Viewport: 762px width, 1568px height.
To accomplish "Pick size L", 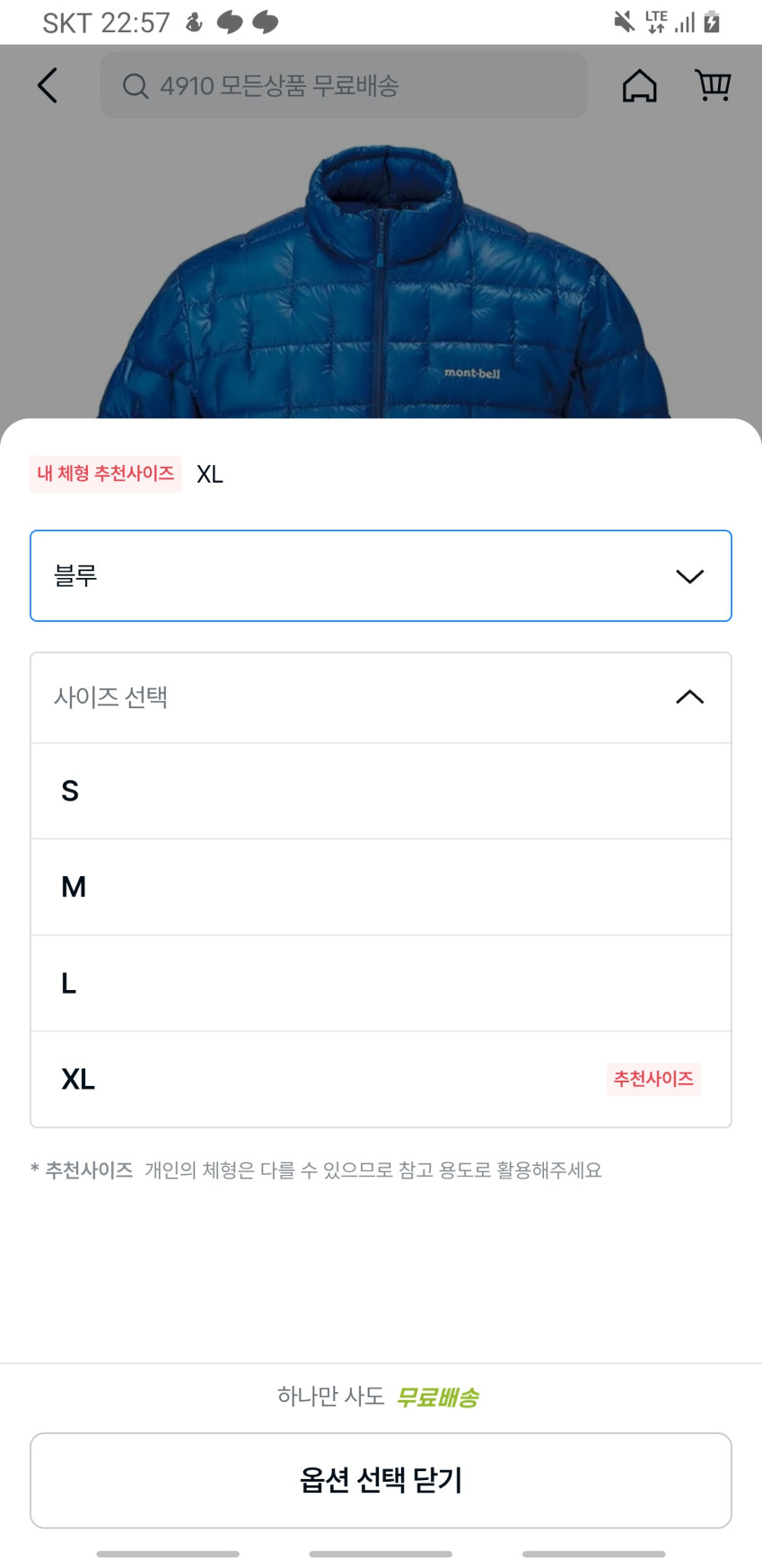I will pos(381,983).
